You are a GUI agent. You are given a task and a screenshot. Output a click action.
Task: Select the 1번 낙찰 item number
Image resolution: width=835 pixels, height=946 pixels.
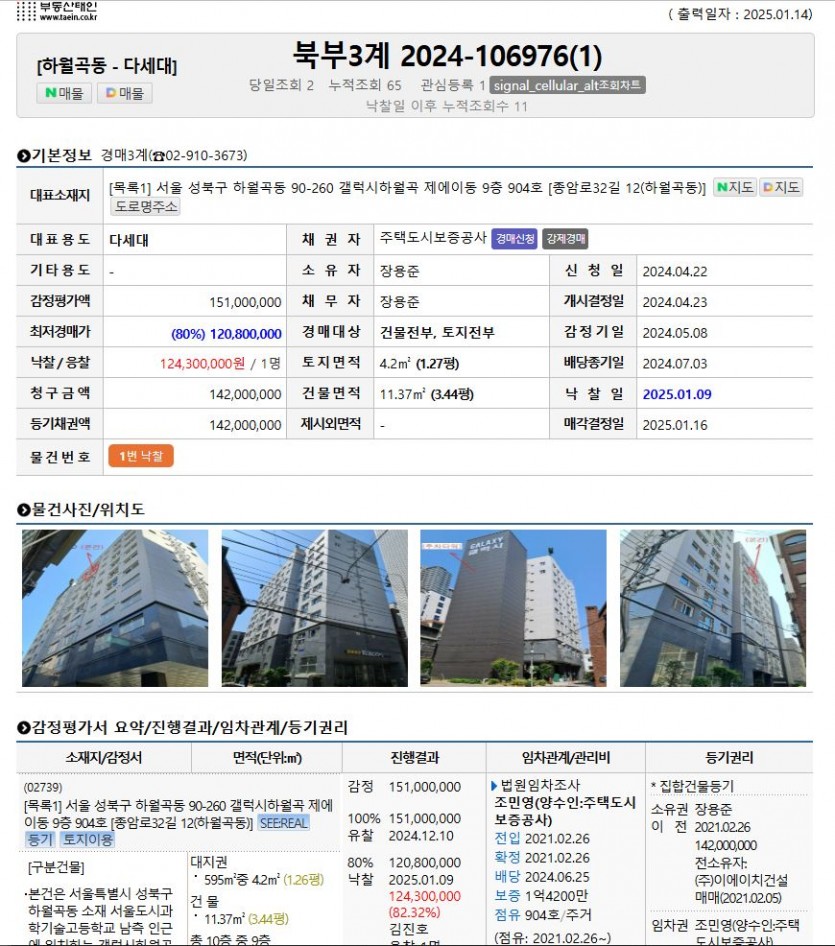click(x=140, y=456)
